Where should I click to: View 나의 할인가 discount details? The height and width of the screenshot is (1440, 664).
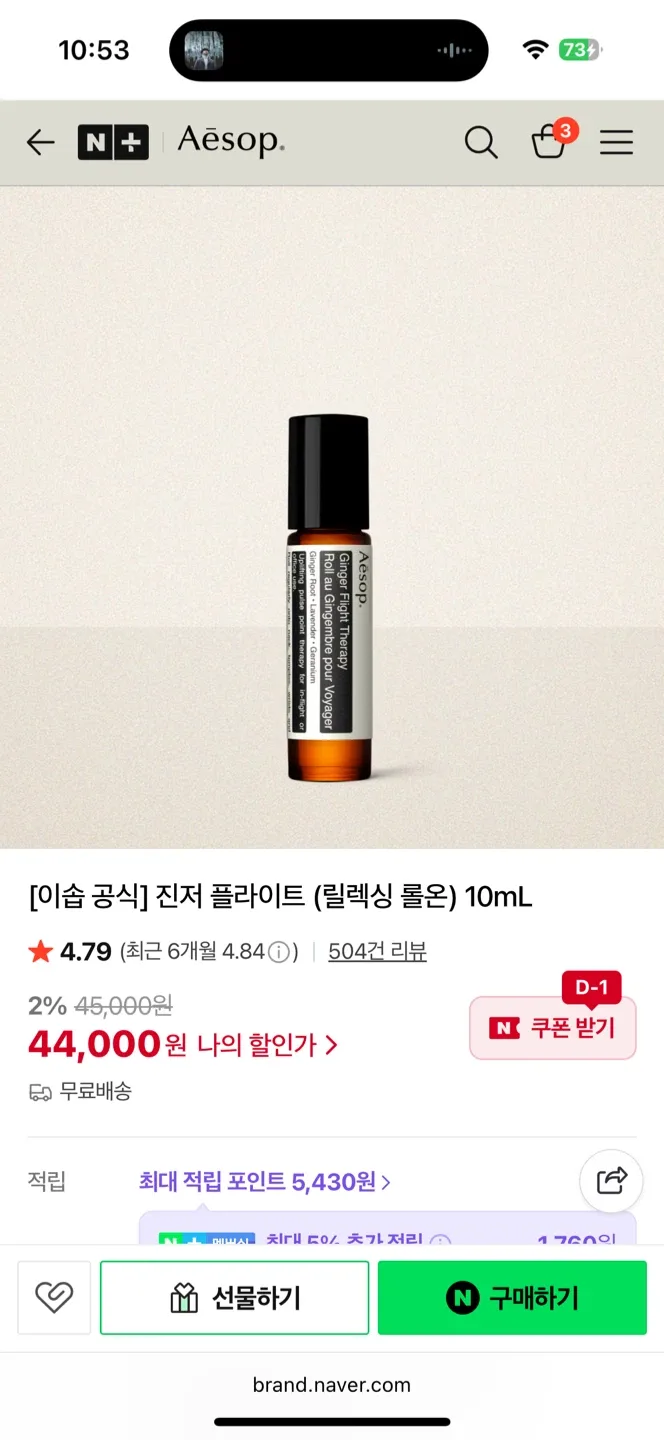point(267,1045)
